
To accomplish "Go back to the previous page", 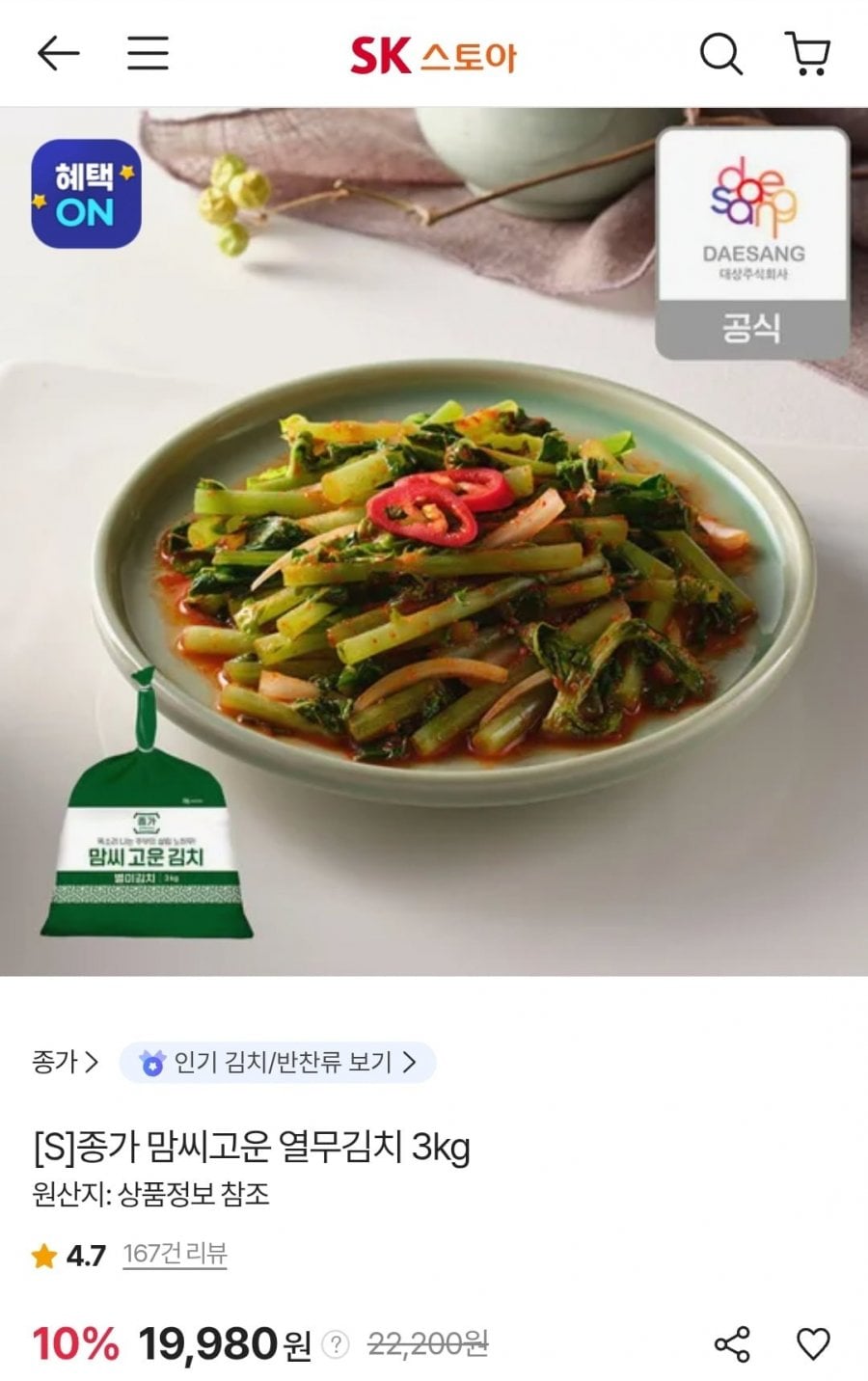I will pos(58,54).
